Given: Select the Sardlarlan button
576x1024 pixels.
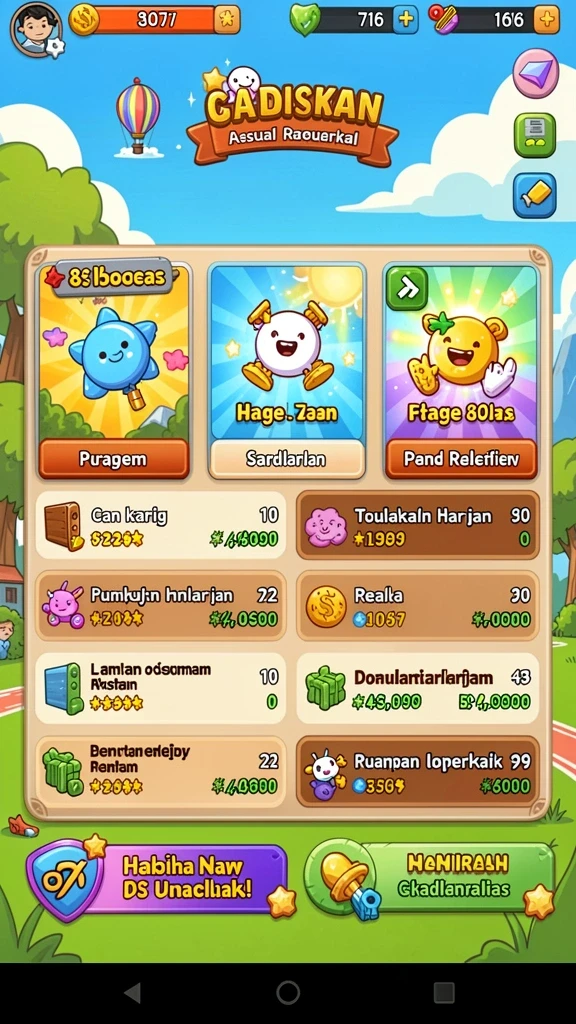Looking at the screenshot, I should coord(286,459).
